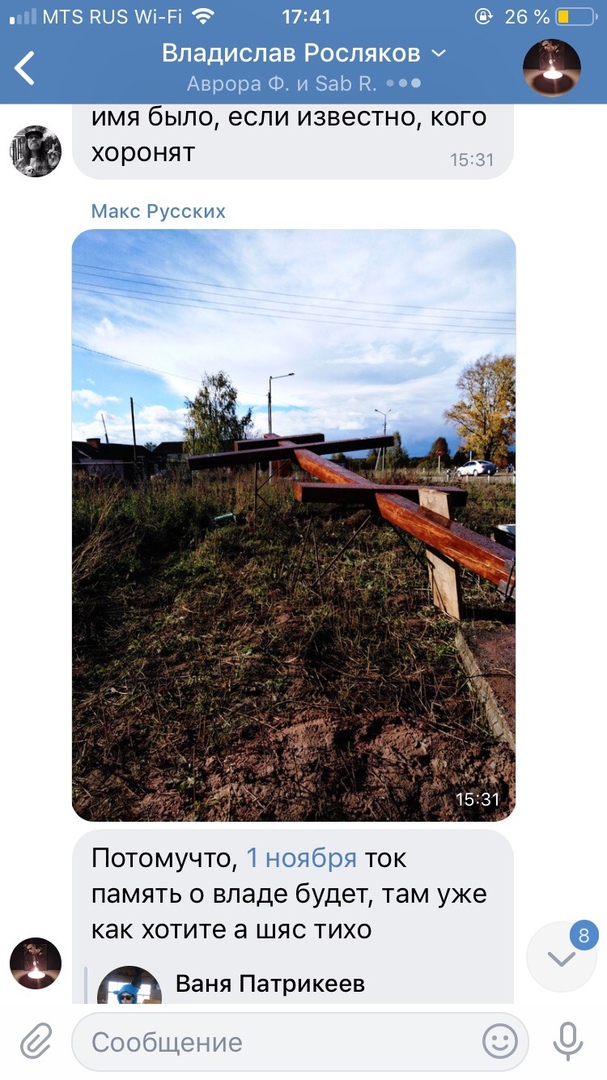The image size is (607, 1080).
Task: Open sender name Макс Русских
Action: pyautogui.click(x=158, y=211)
